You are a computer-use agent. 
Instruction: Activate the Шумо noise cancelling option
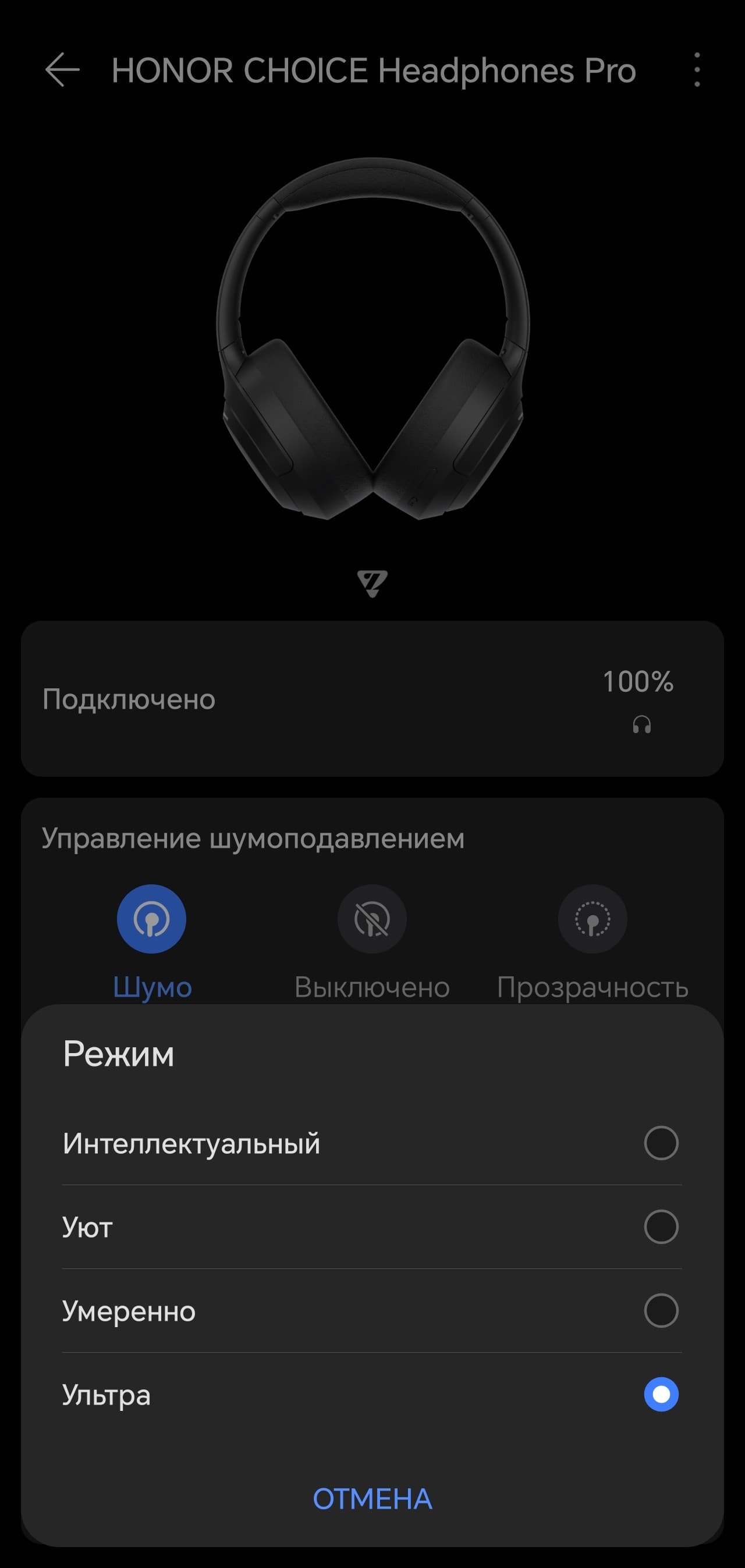coord(152,919)
